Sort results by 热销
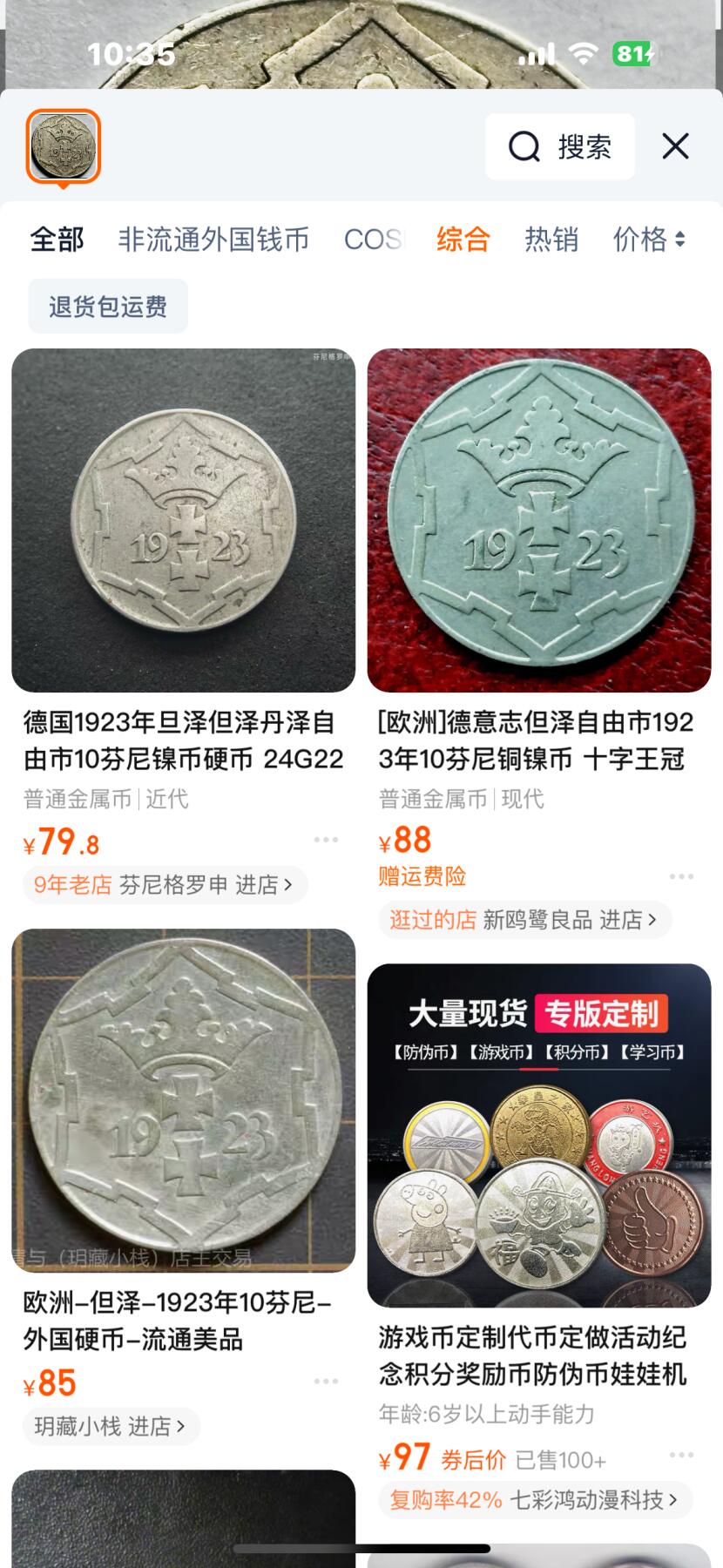723x1568 pixels. pyautogui.click(x=551, y=239)
